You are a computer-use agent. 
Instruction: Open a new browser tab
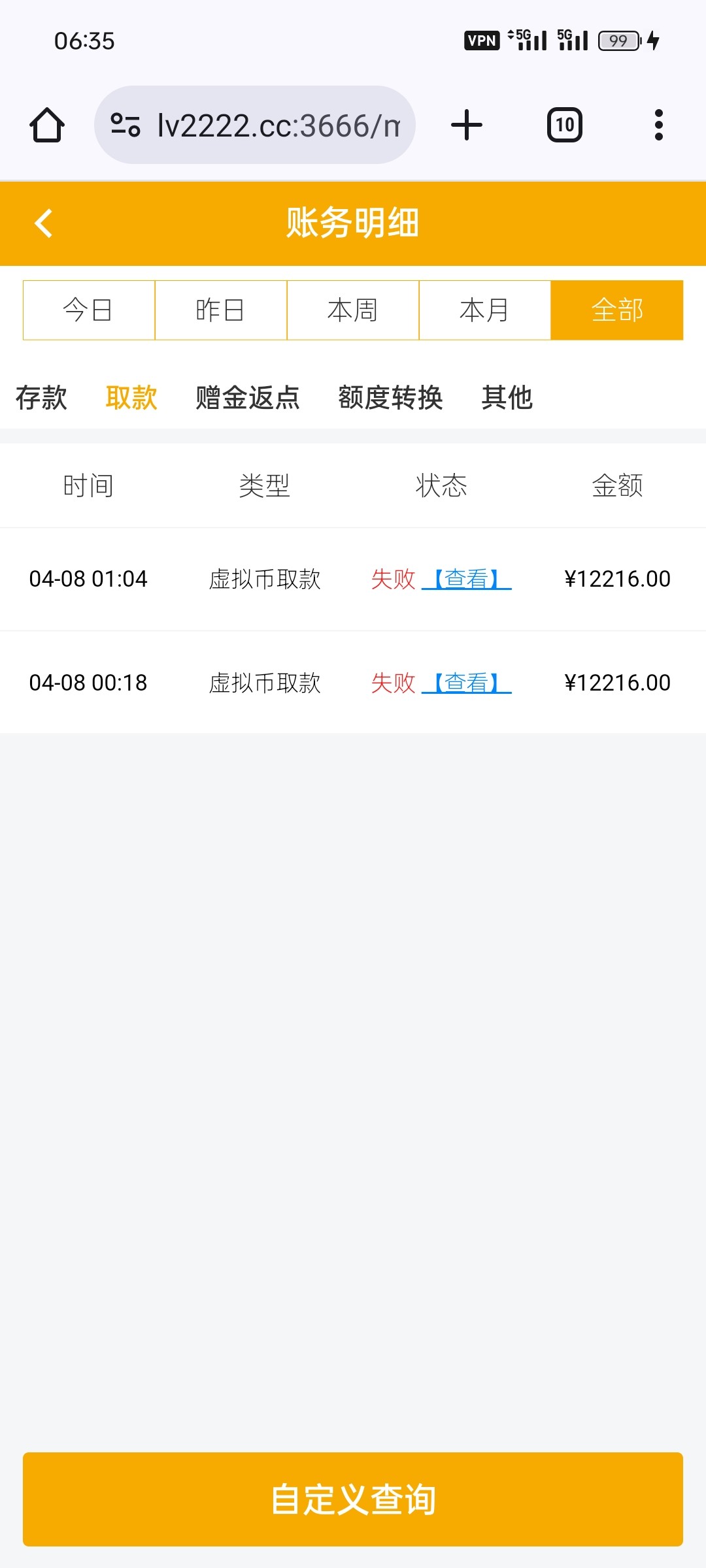(467, 125)
